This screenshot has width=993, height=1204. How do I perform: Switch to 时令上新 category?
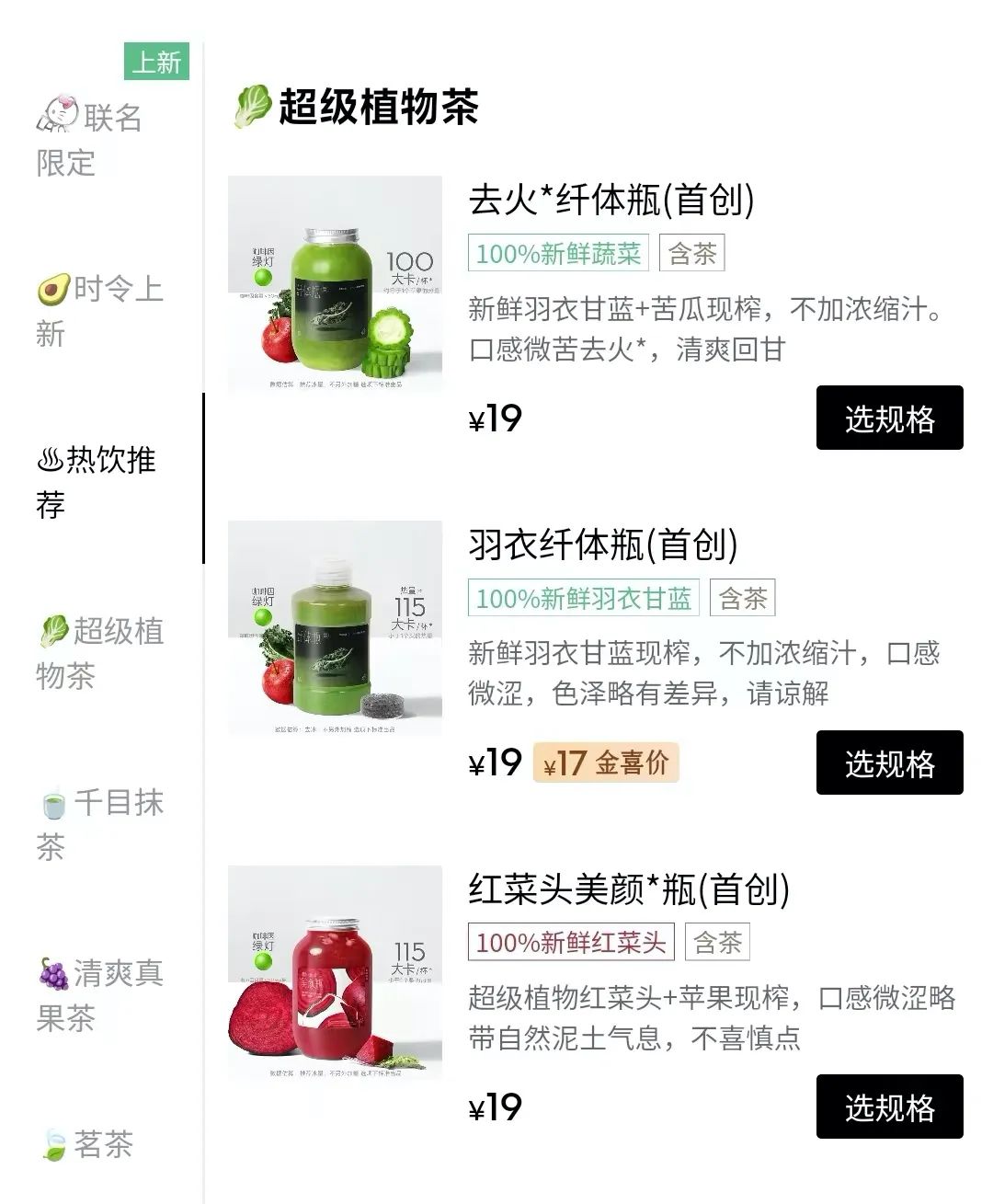point(99,311)
